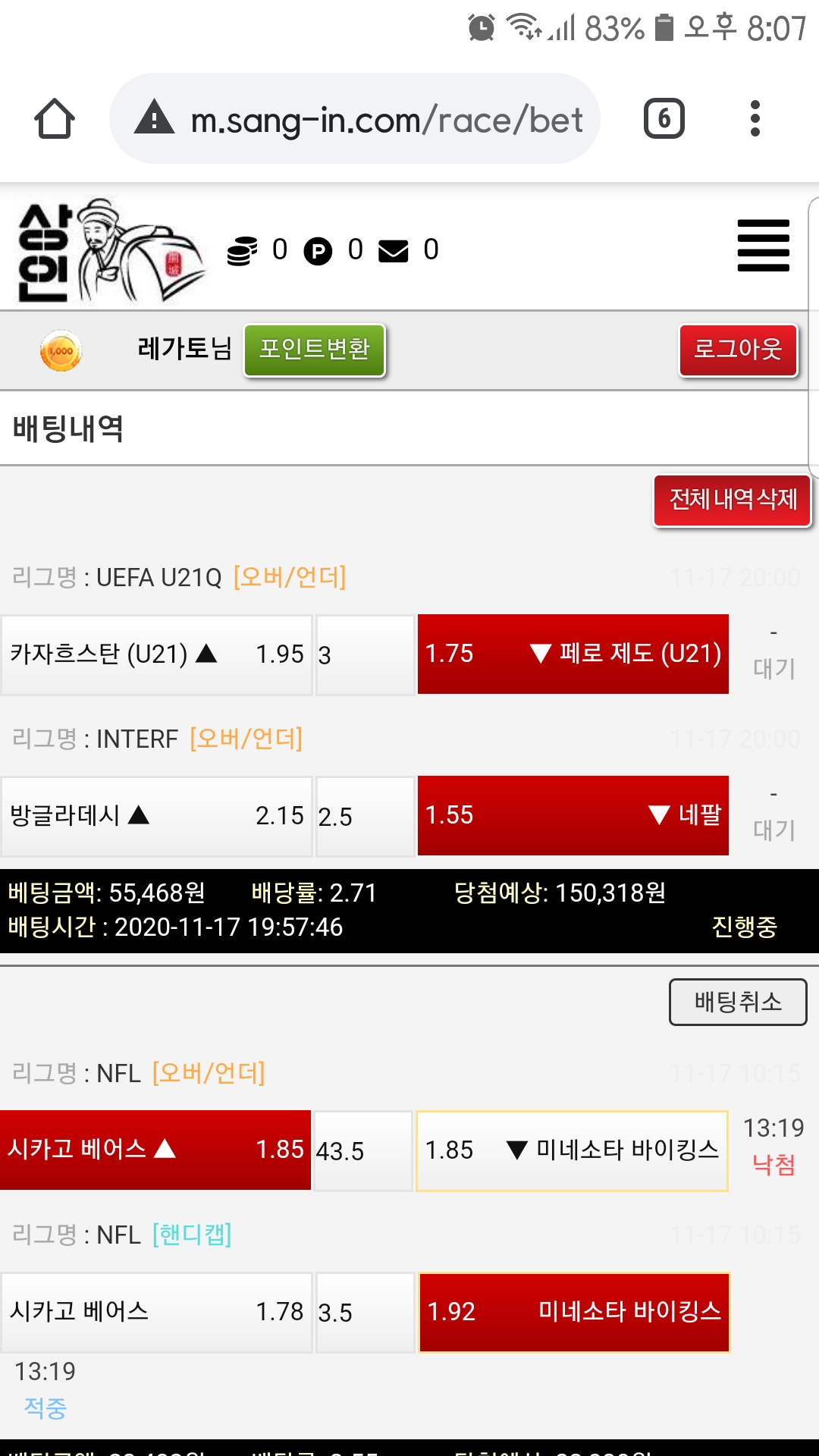Cancel the bet with 배팅취소
819x1456 pixels.
pyautogui.click(x=737, y=1002)
